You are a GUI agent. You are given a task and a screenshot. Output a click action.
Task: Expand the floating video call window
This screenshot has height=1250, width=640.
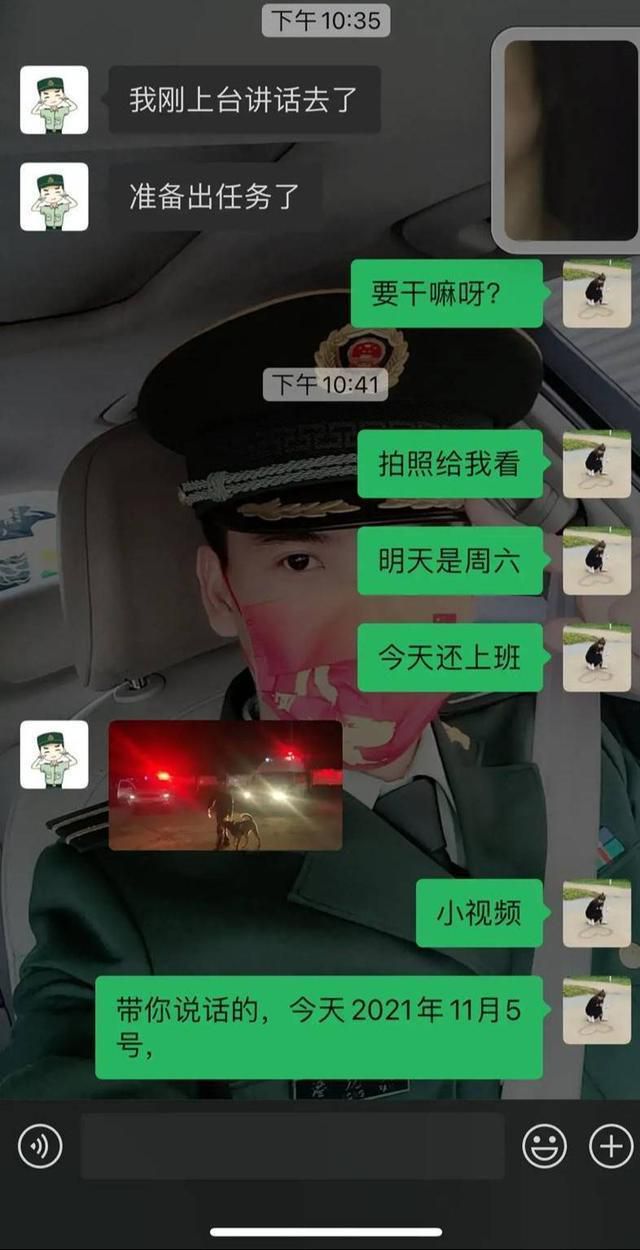click(567, 140)
